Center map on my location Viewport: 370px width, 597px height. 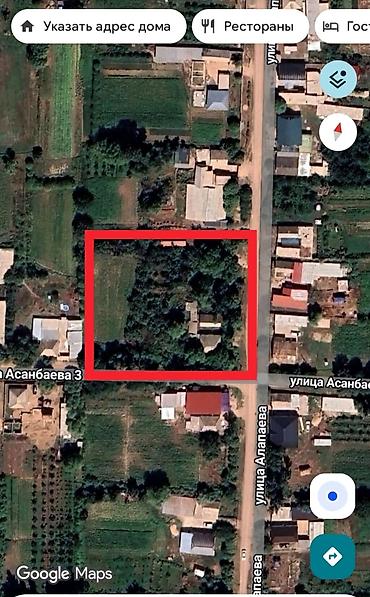332,496
